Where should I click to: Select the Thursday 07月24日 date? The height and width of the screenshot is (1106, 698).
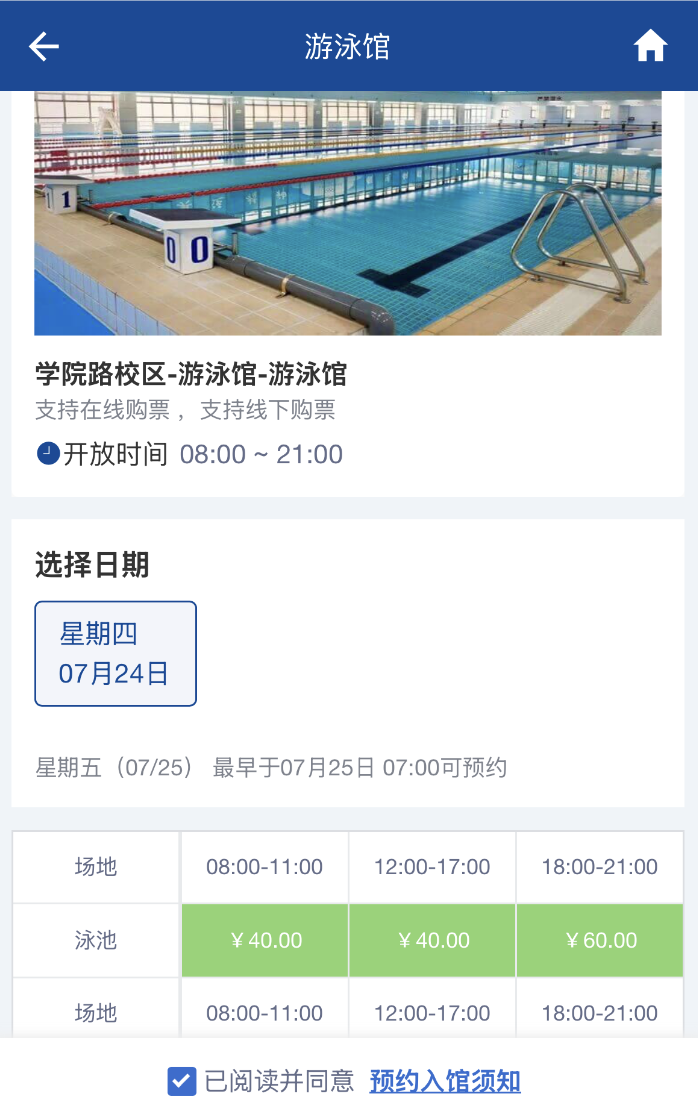(116, 654)
